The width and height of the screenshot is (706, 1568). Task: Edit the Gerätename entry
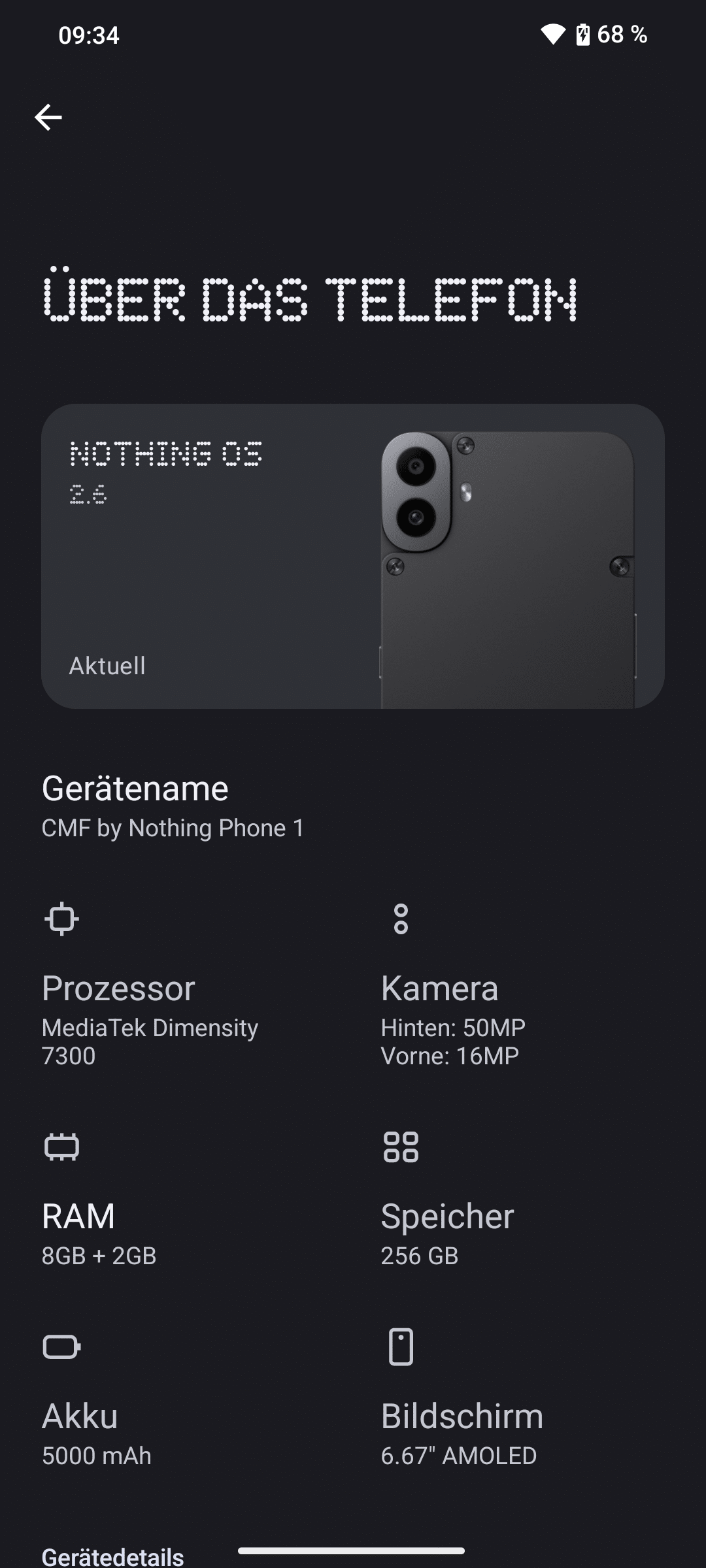pos(173,806)
